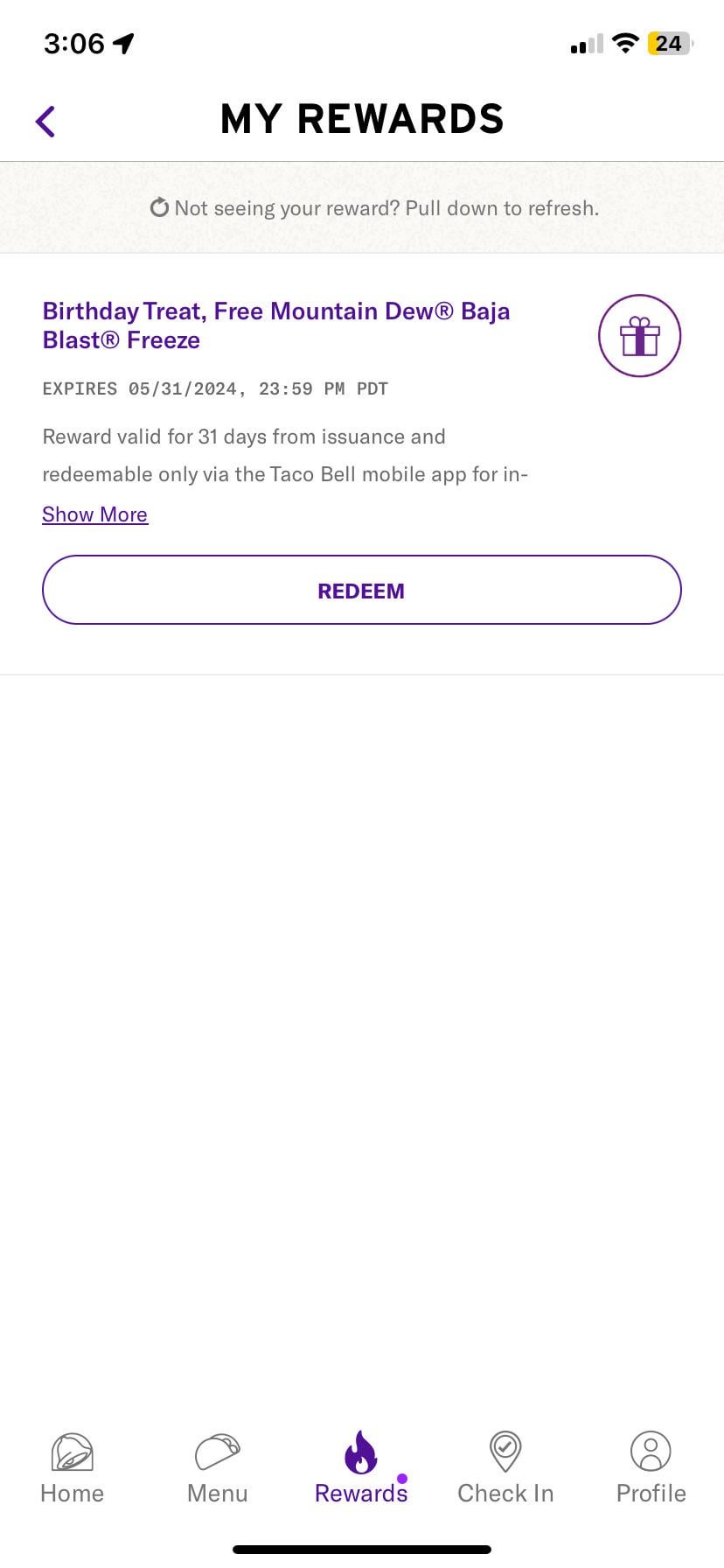Redeem the Birthday Treat reward
This screenshot has height=1568, width=724.
tap(361, 590)
